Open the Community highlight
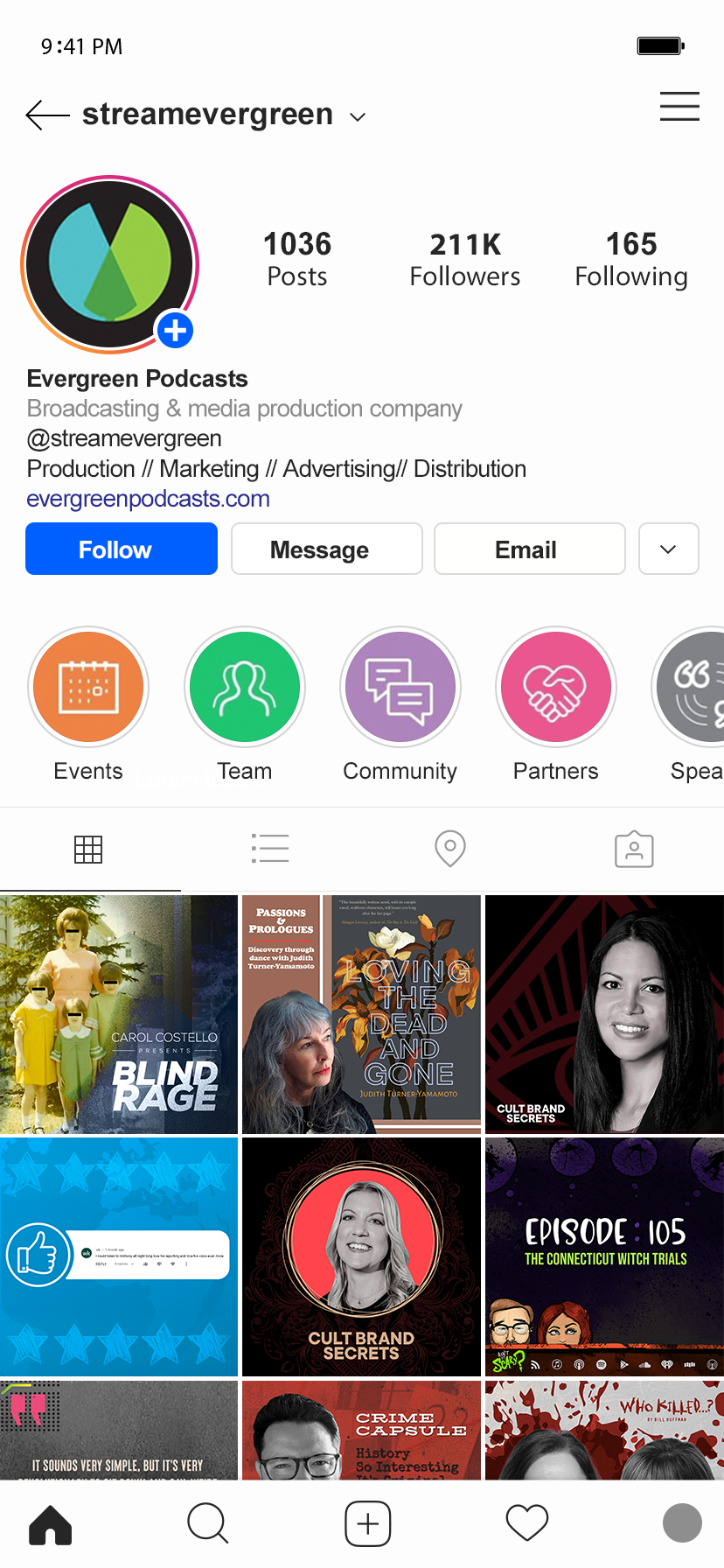This screenshot has width=724, height=1568. pyautogui.click(x=400, y=687)
